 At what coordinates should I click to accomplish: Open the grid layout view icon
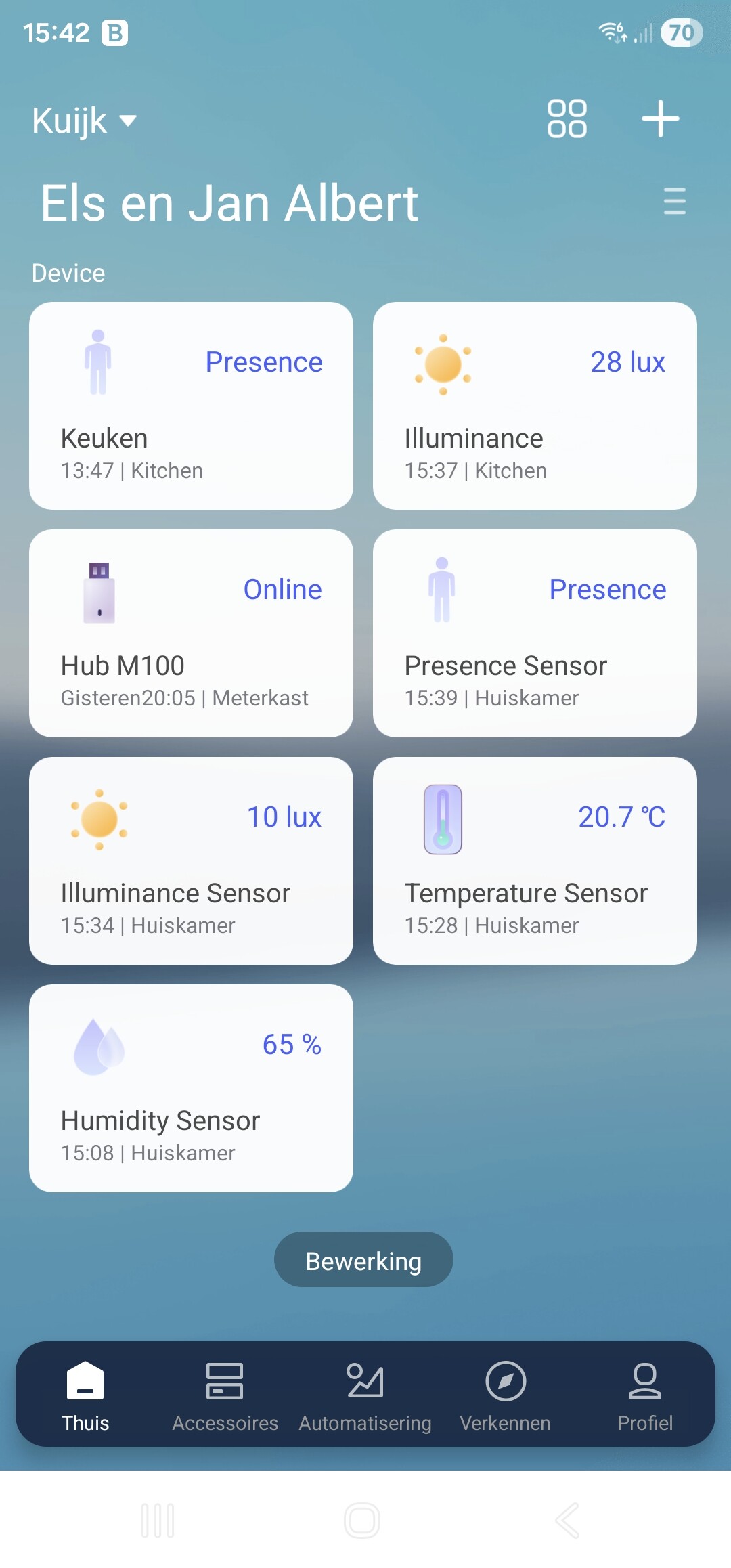(567, 119)
